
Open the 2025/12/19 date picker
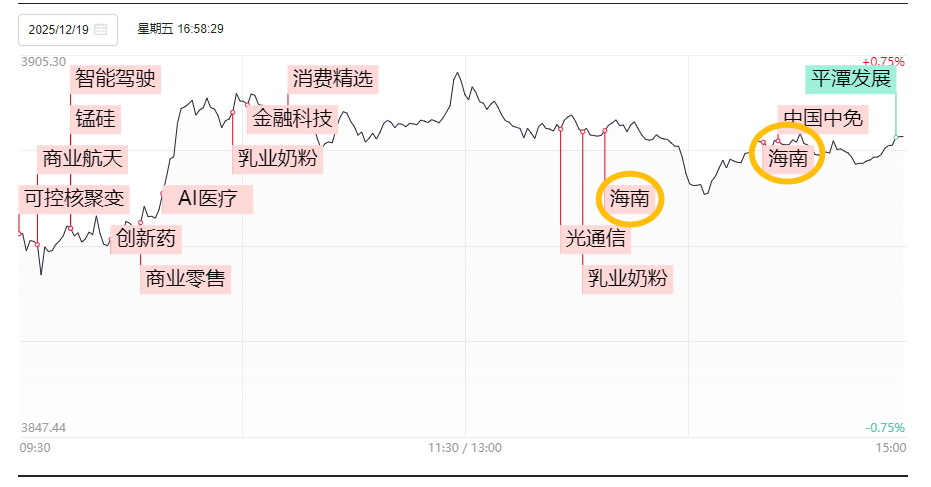click(67, 30)
